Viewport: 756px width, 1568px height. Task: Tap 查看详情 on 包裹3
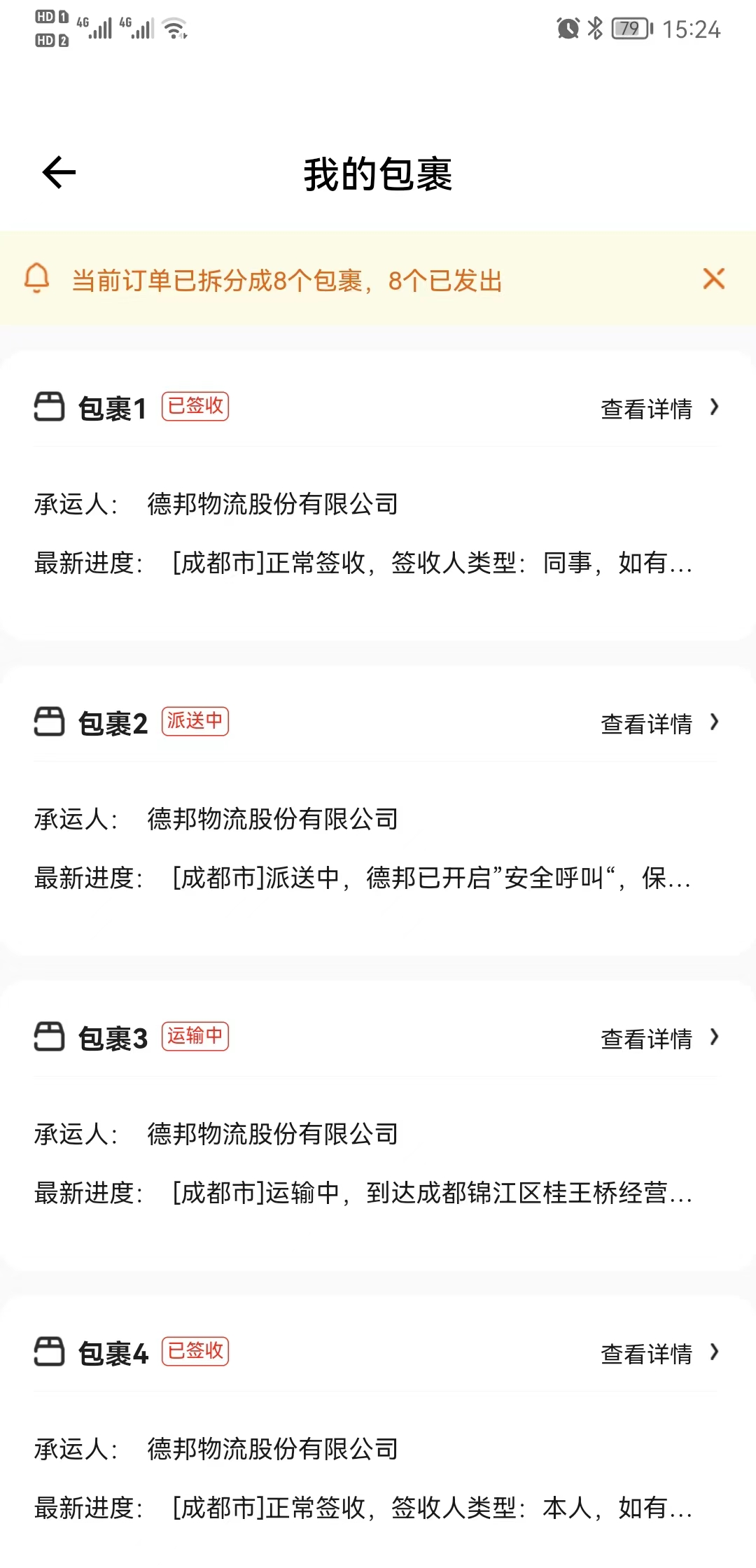click(659, 1038)
